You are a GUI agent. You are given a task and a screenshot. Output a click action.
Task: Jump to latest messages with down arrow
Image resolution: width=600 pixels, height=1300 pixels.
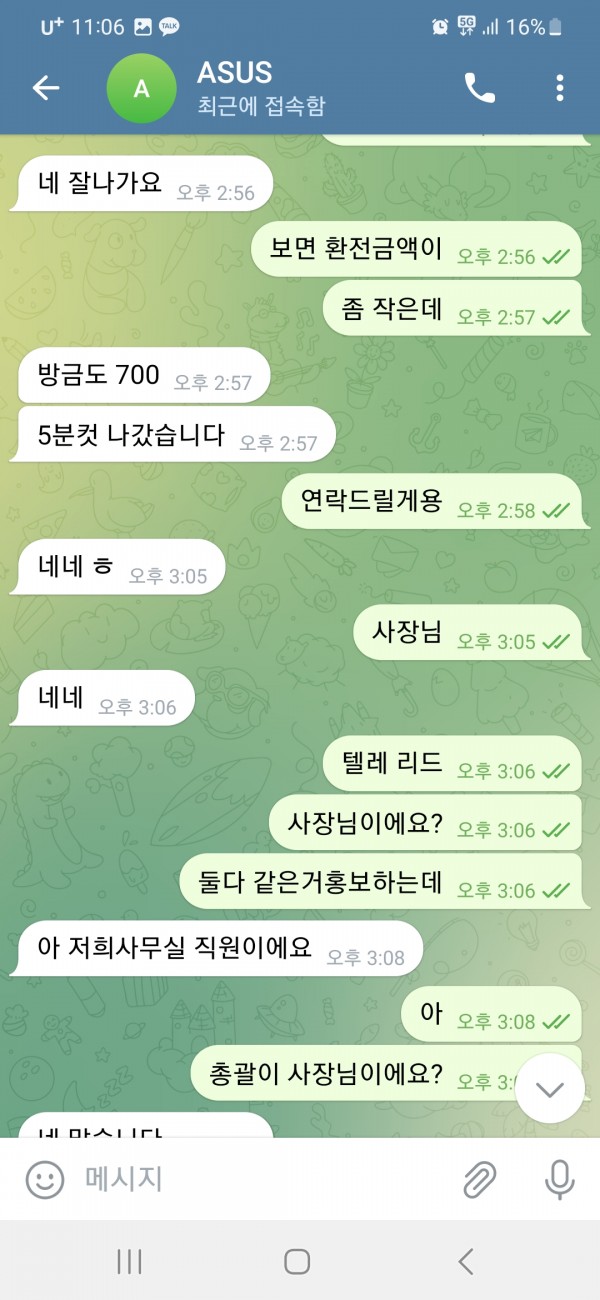click(550, 1089)
